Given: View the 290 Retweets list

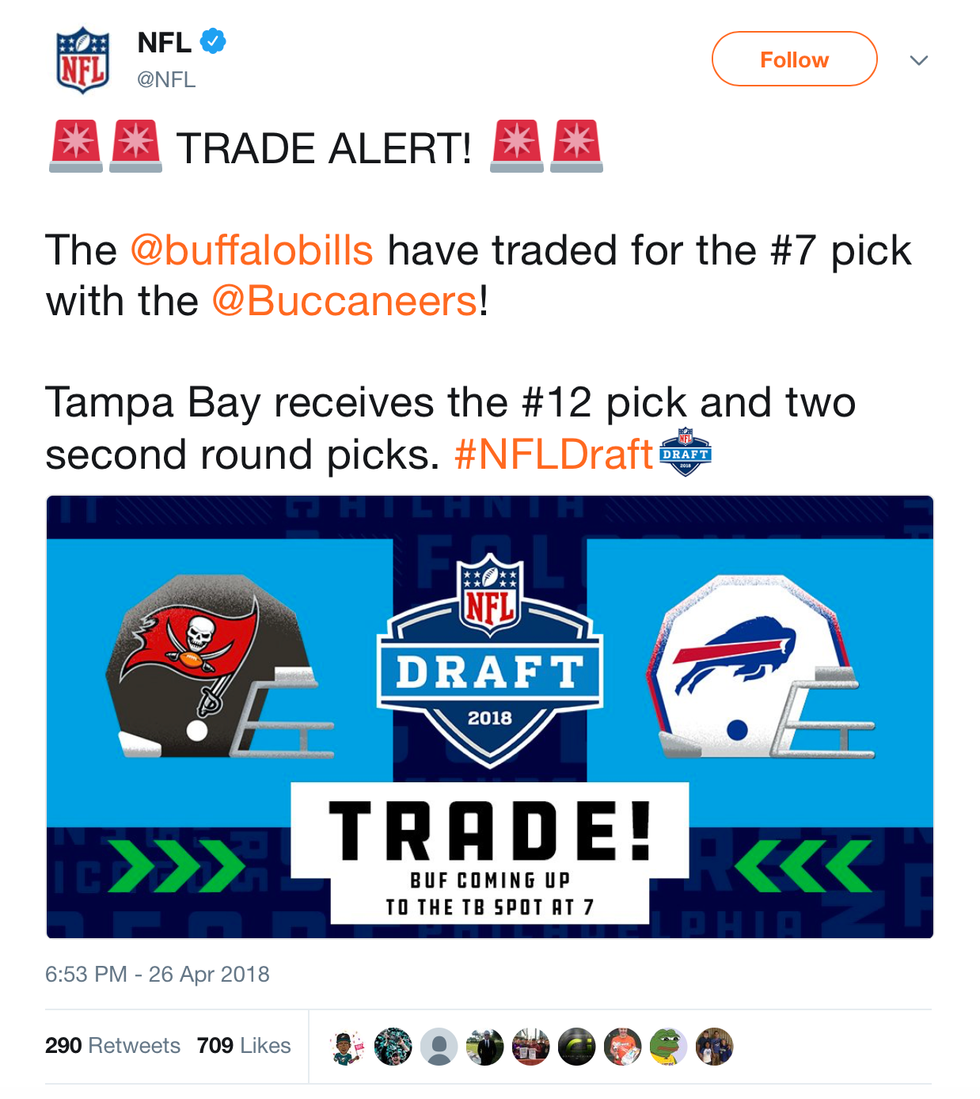Looking at the screenshot, I should [x=112, y=1046].
